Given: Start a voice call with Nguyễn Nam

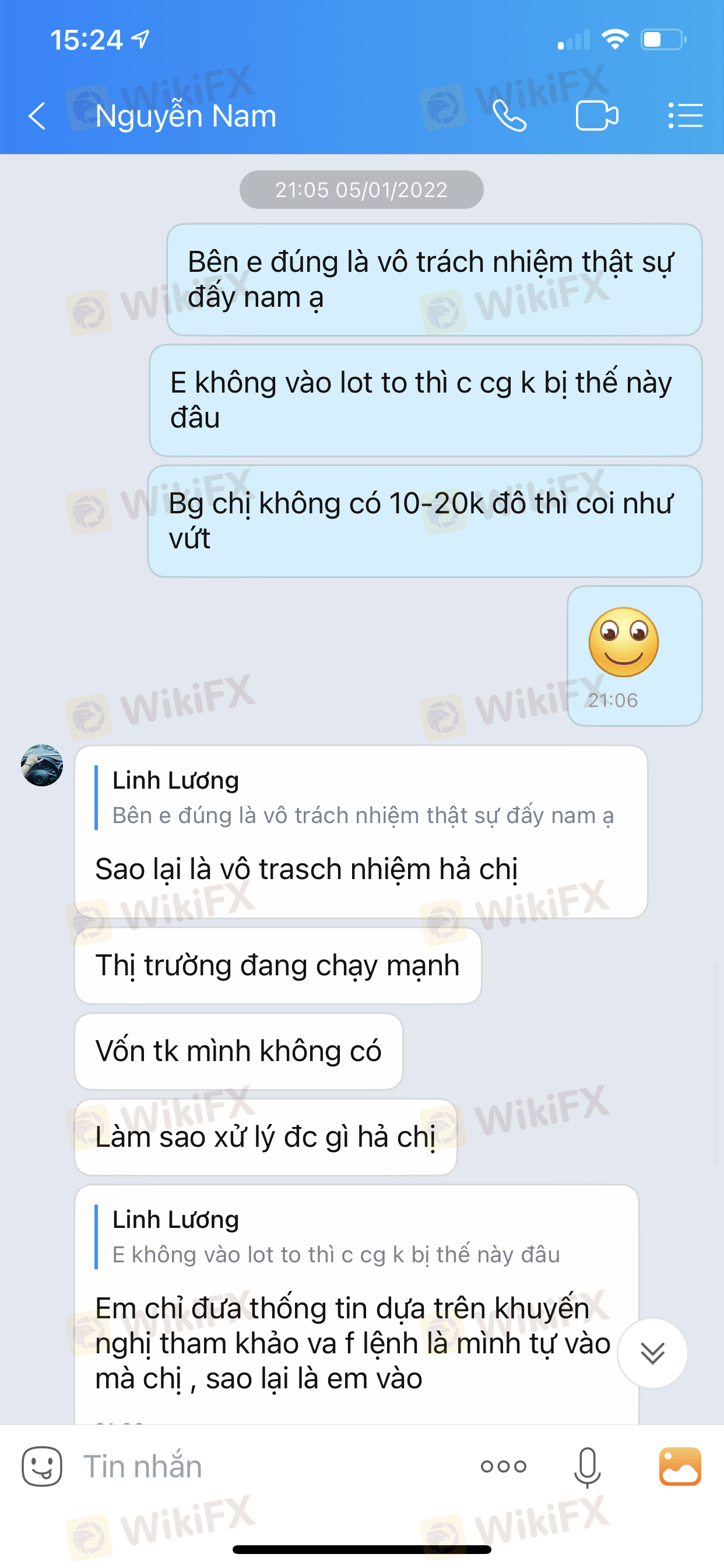Looking at the screenshot, I should pyautogui.click(x=509, y=116).
